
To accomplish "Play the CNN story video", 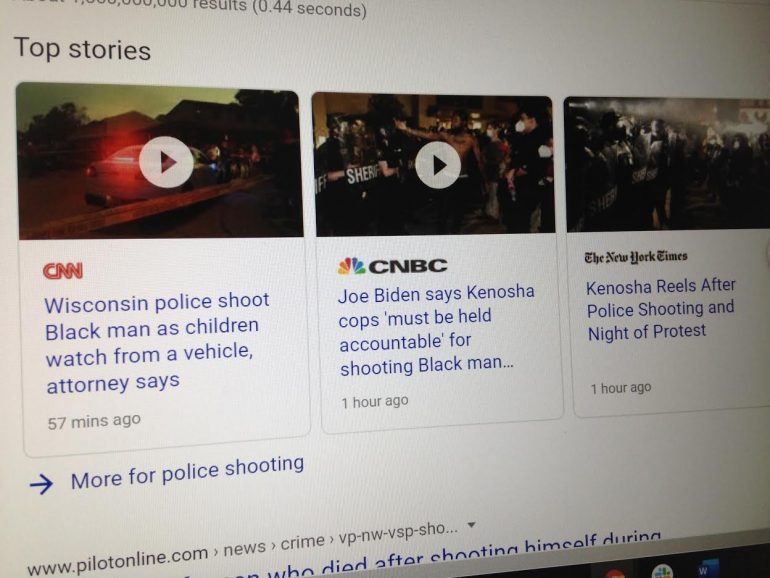I will (166, 162).
